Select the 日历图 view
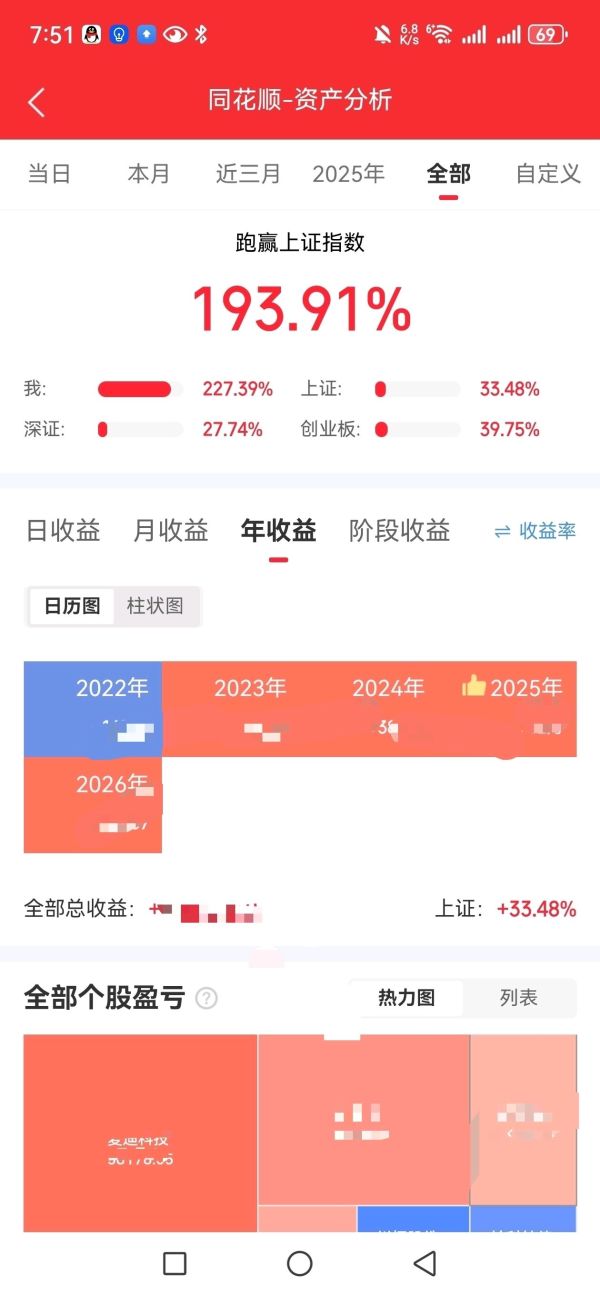The width and height of the screenshot is (600, 1295). pos(71,606)
